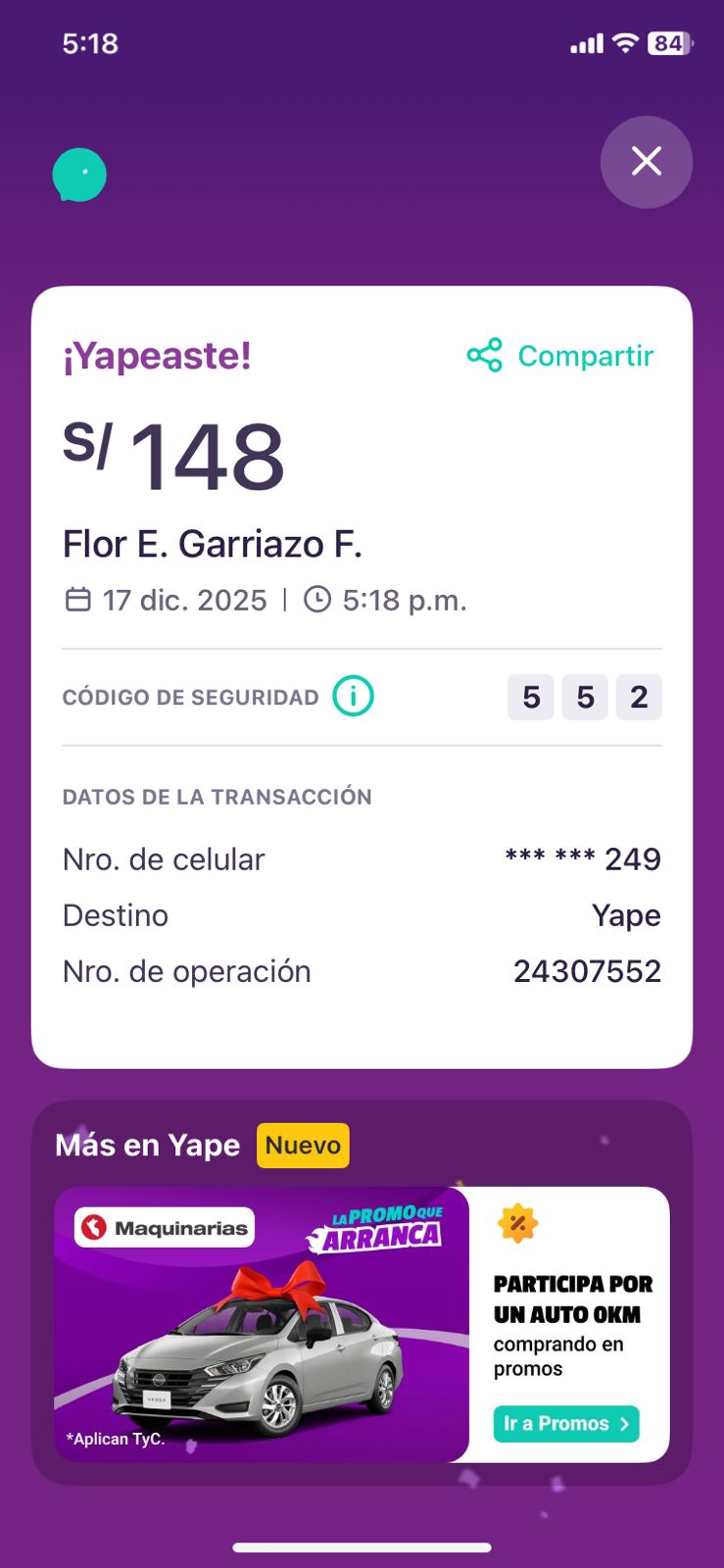Open the green chat bubble icon
The image size is (724, 1568).
pyautogui.click(x=79, y=174)
